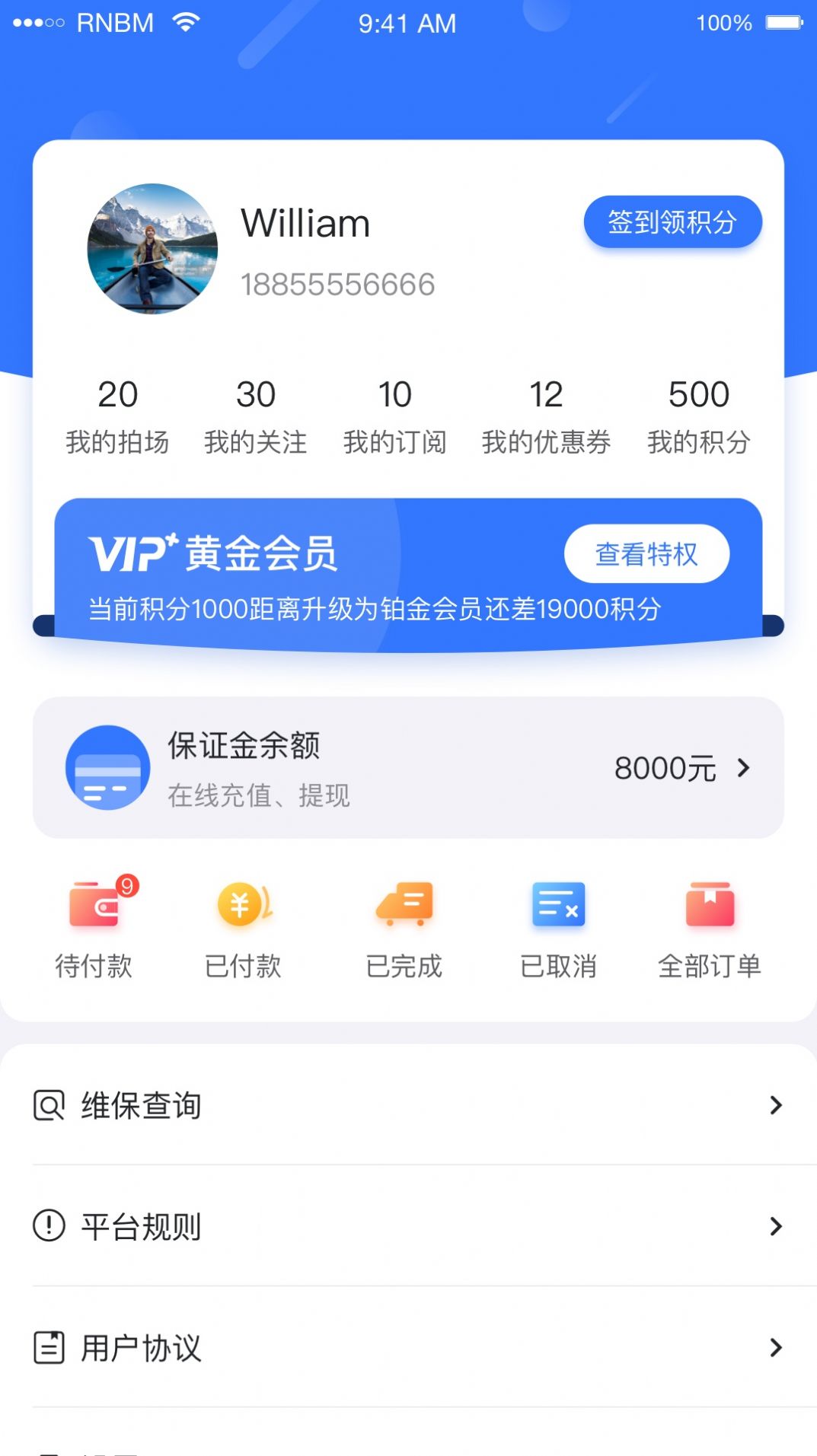Expand the 维保查询 row arrow

pos(776,1105)
